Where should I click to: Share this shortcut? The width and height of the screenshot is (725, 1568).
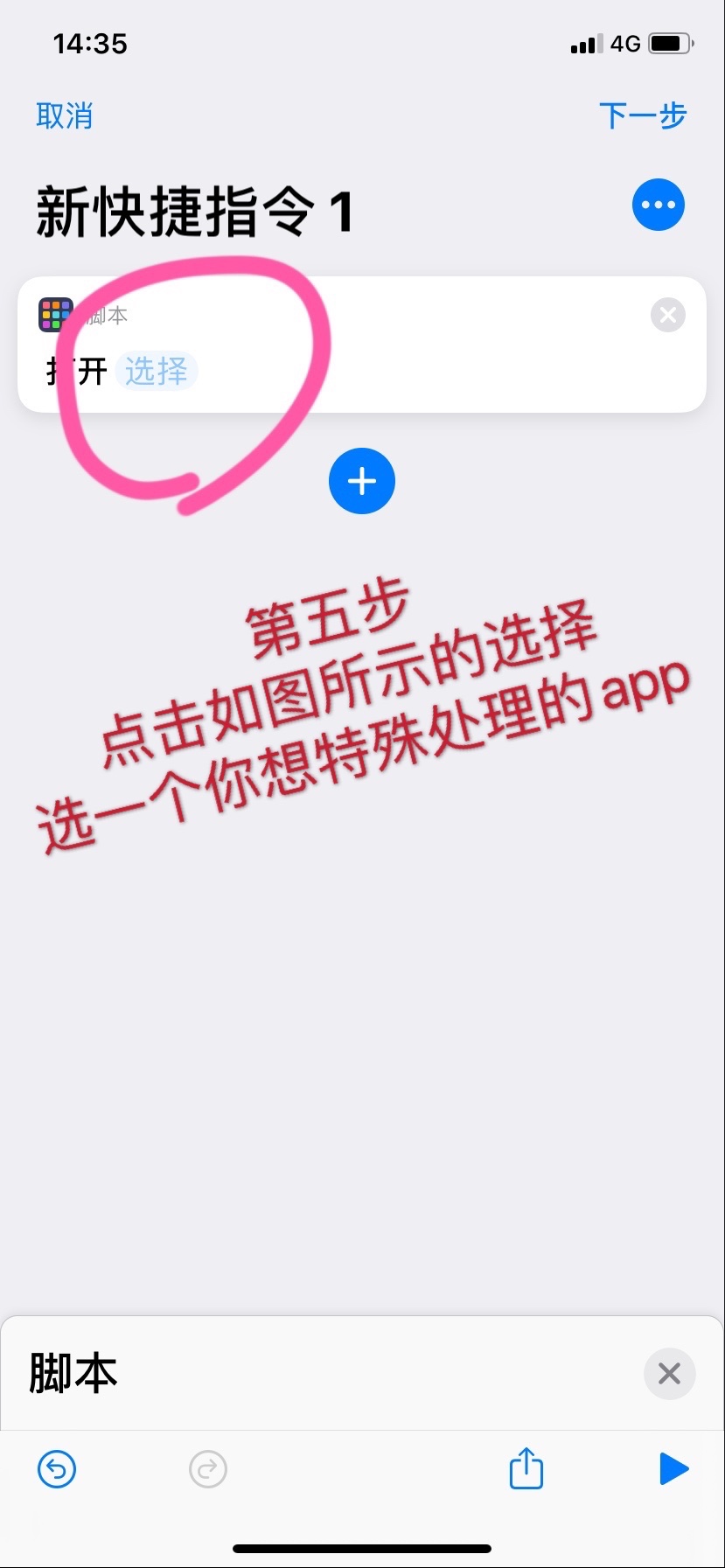point(526,1467)
